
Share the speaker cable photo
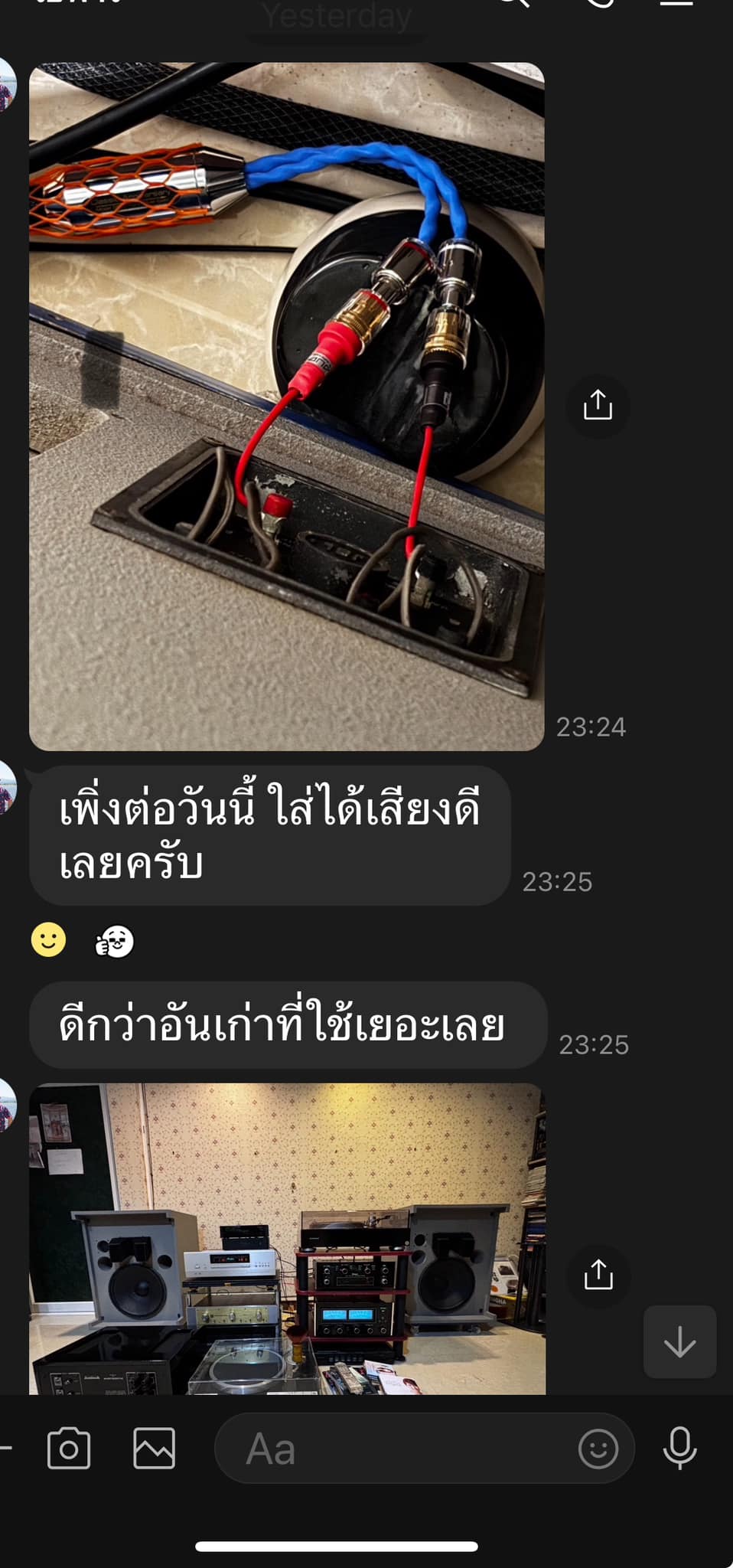[598, 405]
